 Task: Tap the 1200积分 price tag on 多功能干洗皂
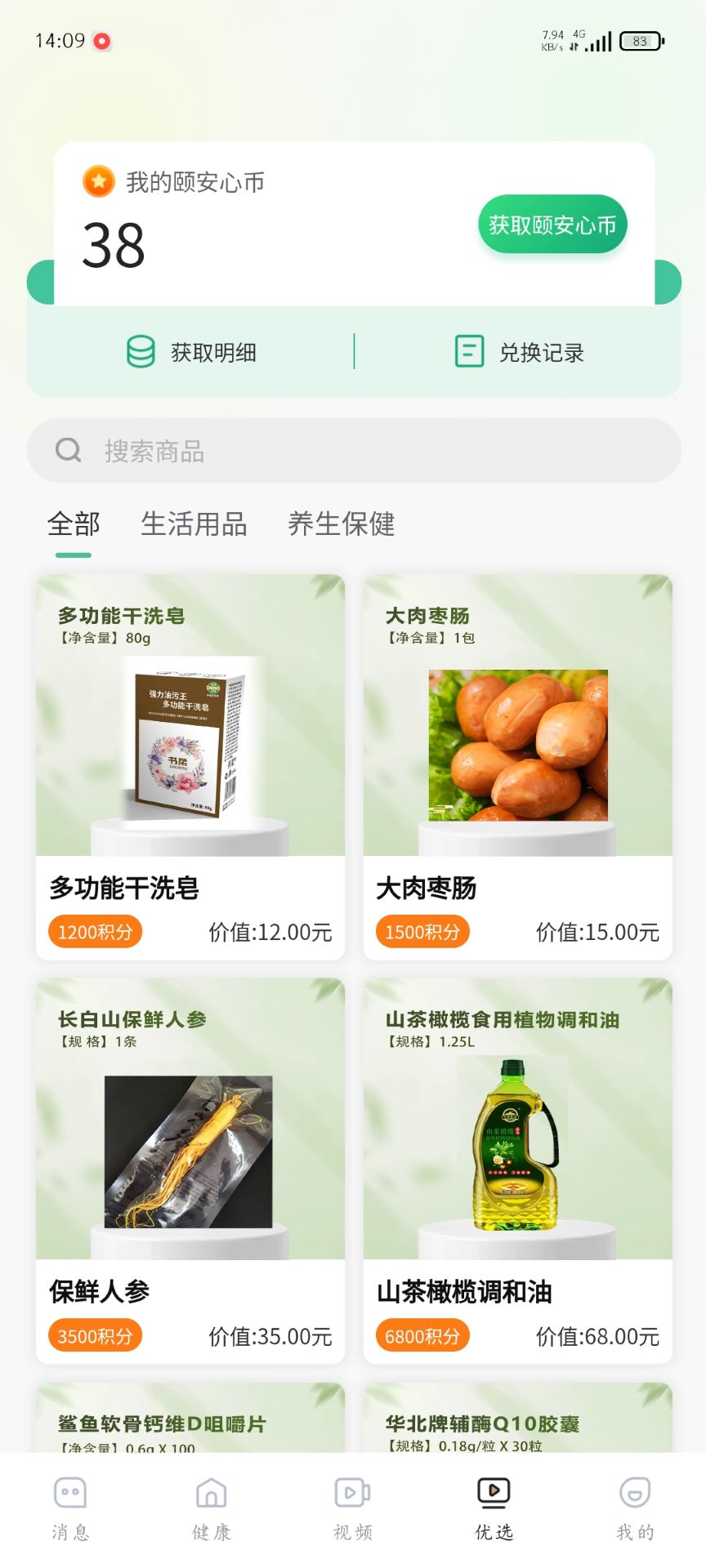coord(94,931)
